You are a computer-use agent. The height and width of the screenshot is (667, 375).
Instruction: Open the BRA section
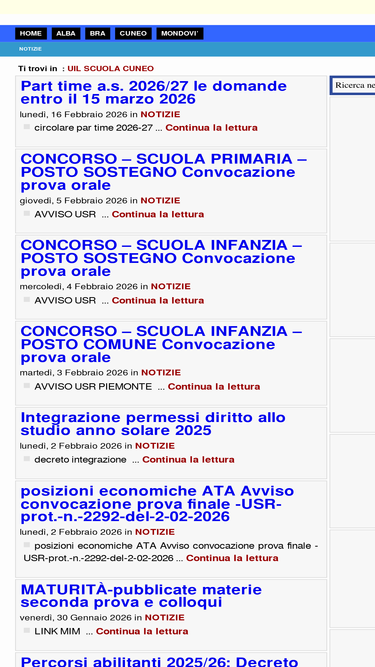97,34
